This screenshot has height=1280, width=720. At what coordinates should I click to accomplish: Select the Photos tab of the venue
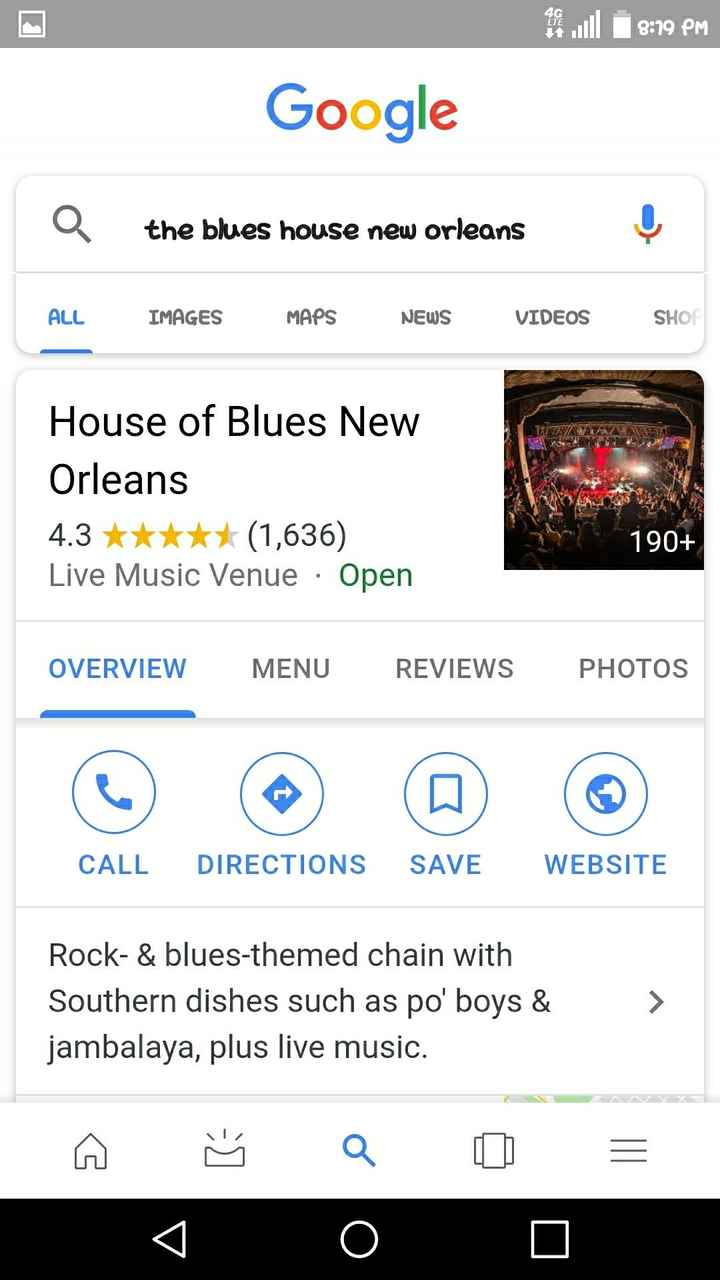pyautogui.click(x=633, y=669)
